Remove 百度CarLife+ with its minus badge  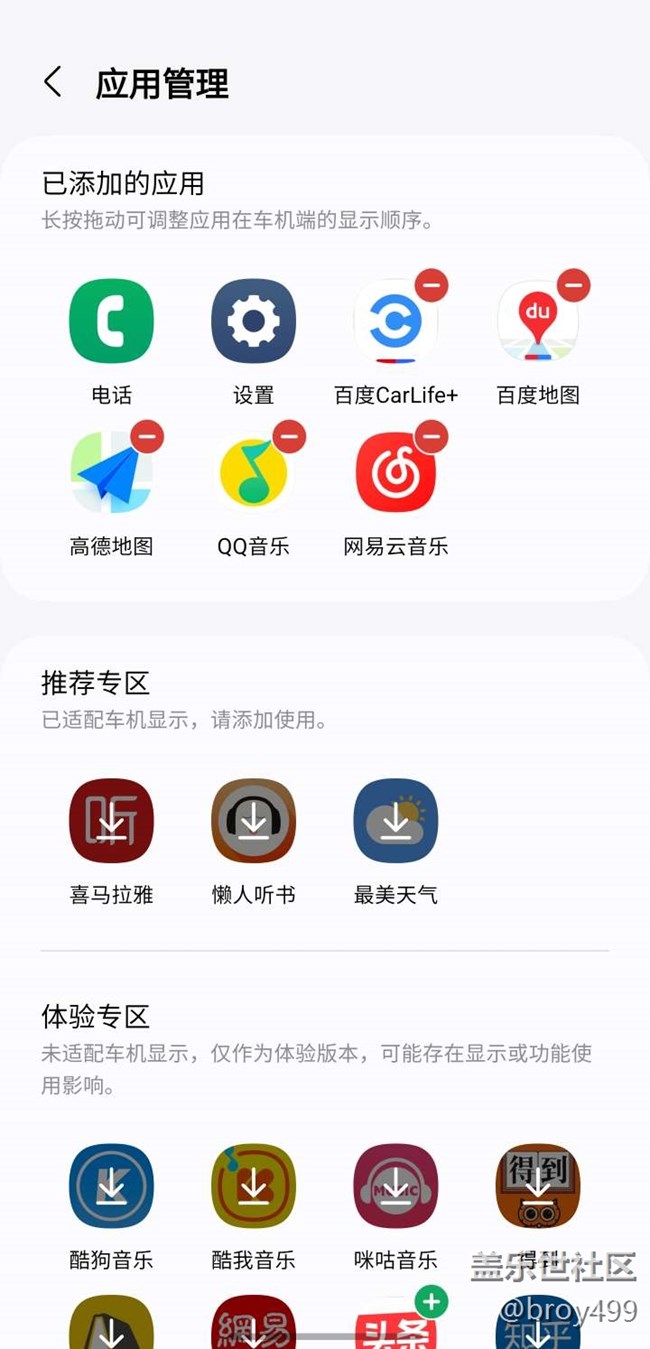[x=431, y=285]
